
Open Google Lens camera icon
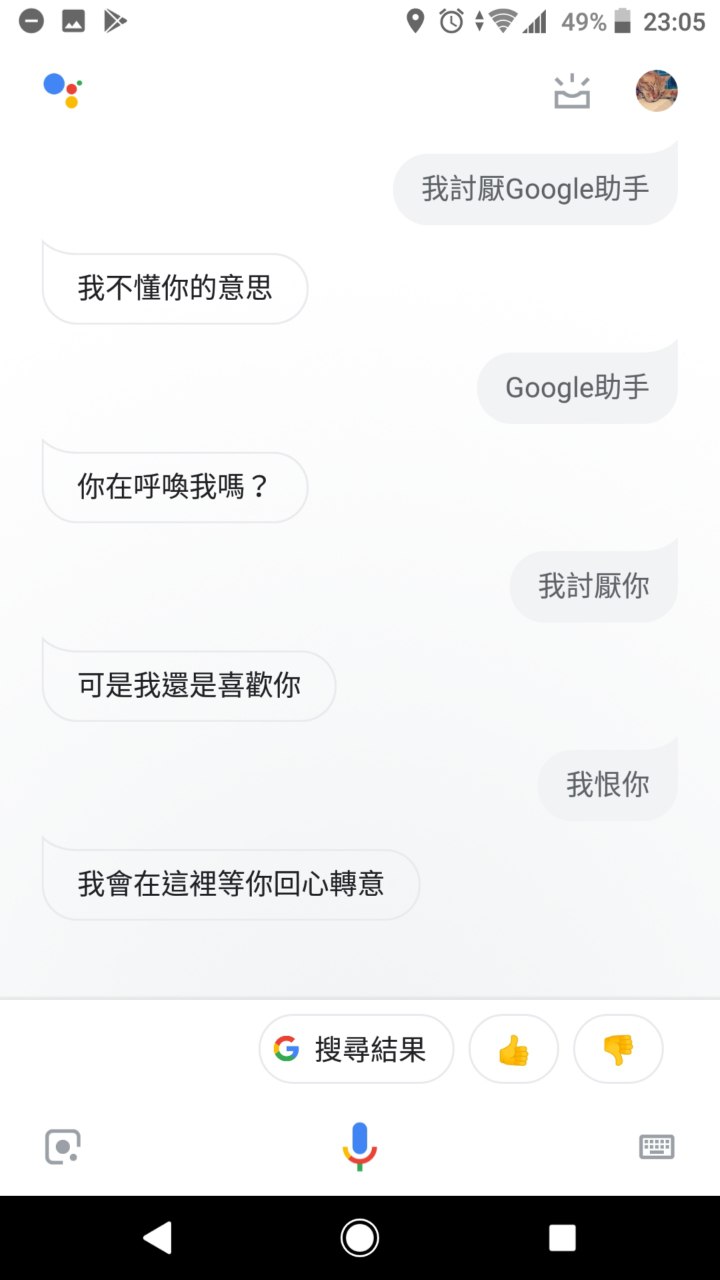62,1146
